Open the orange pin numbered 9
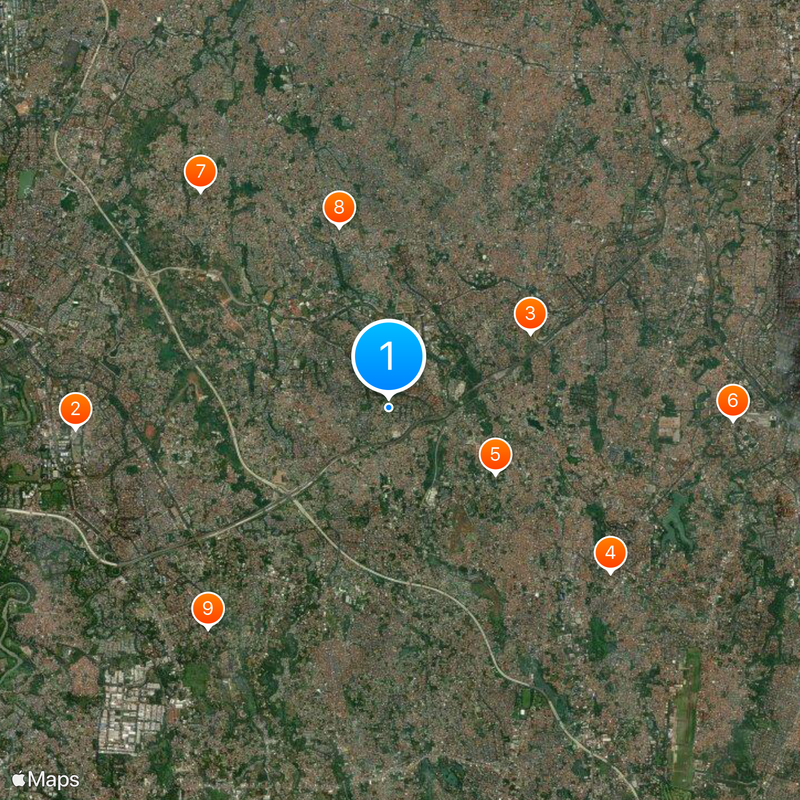 pos(207,608)
